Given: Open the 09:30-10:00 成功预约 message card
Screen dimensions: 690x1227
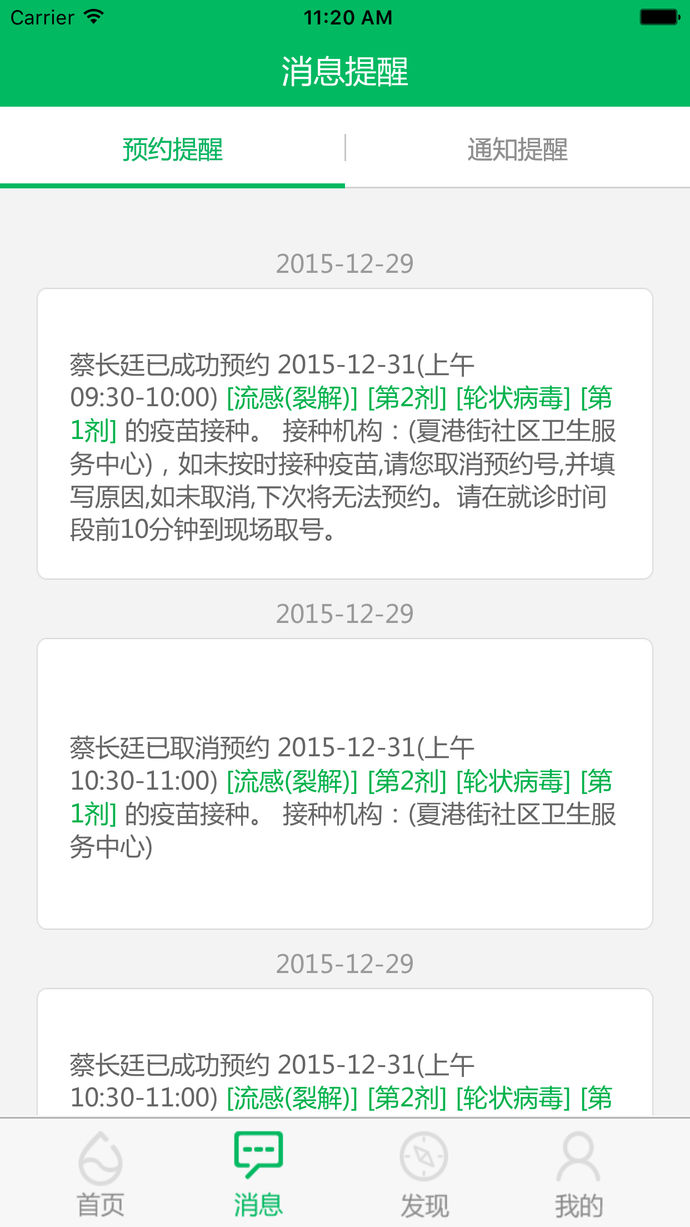Looking at the screenshot, I should coord(345,434).
